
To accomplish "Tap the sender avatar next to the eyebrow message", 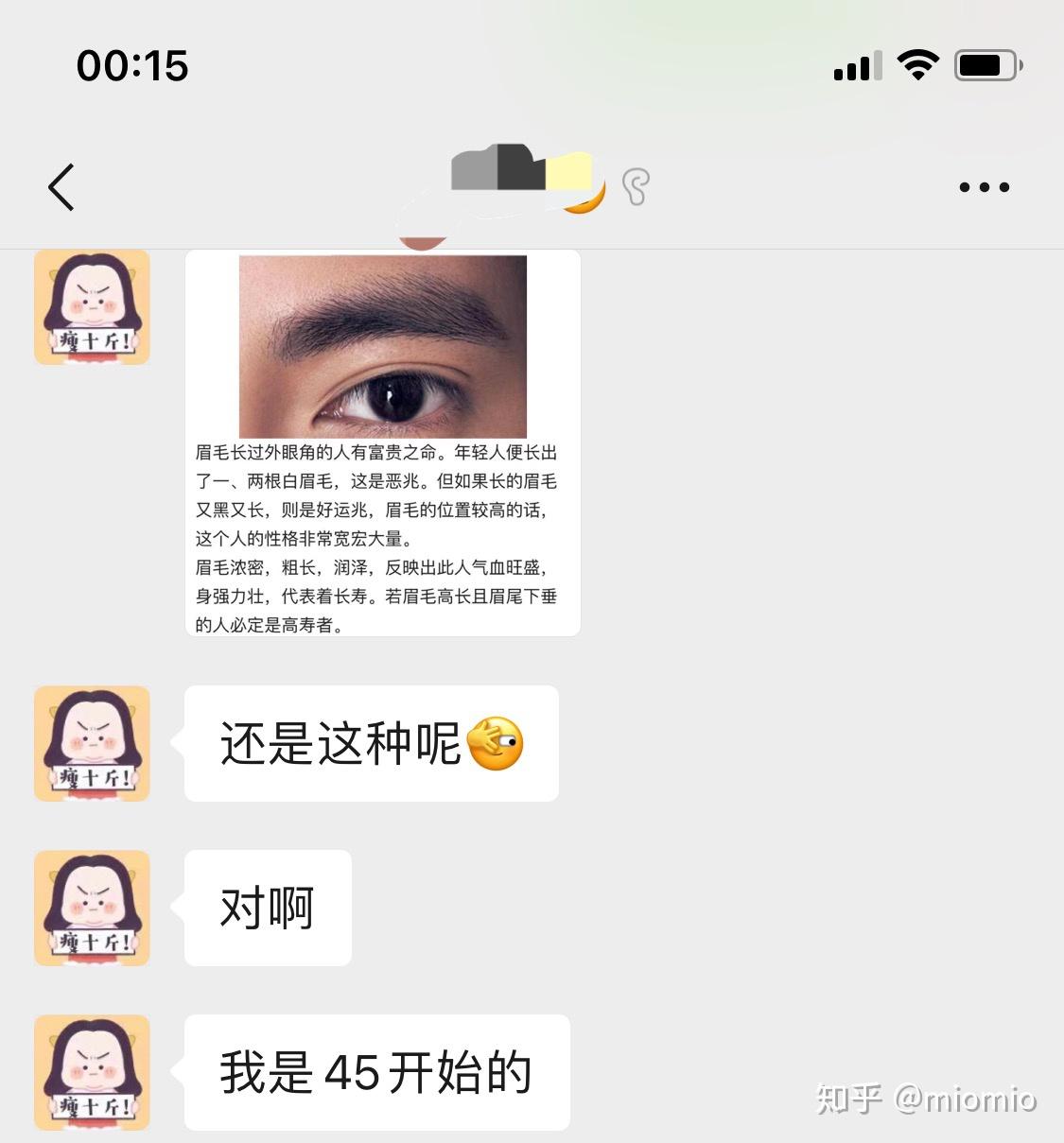I will click(91, 306).
